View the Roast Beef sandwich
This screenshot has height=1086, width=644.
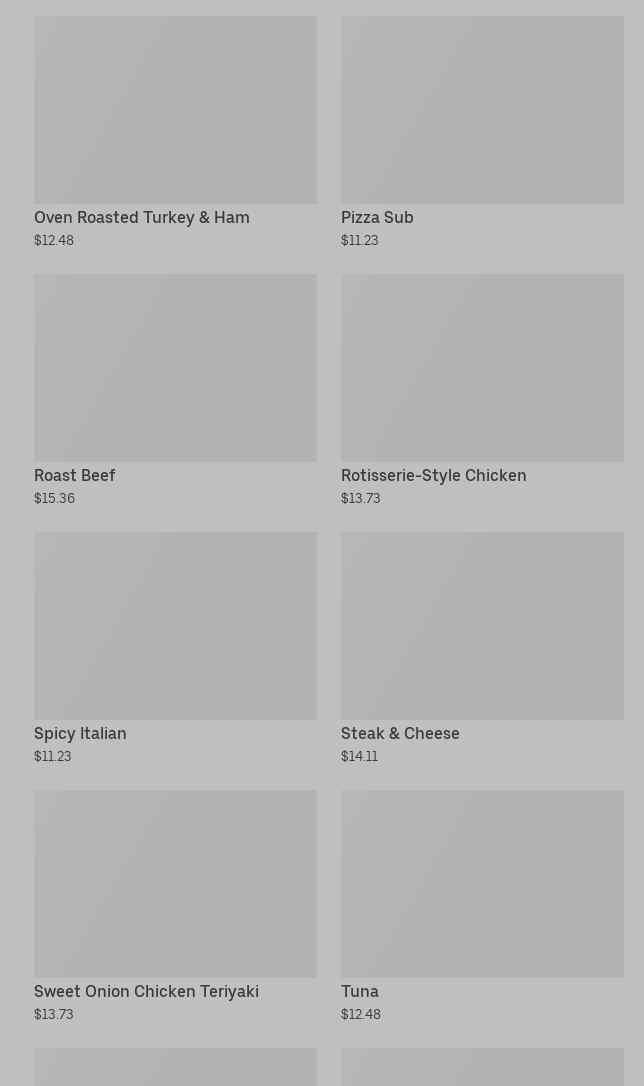(x=175, y=388)
